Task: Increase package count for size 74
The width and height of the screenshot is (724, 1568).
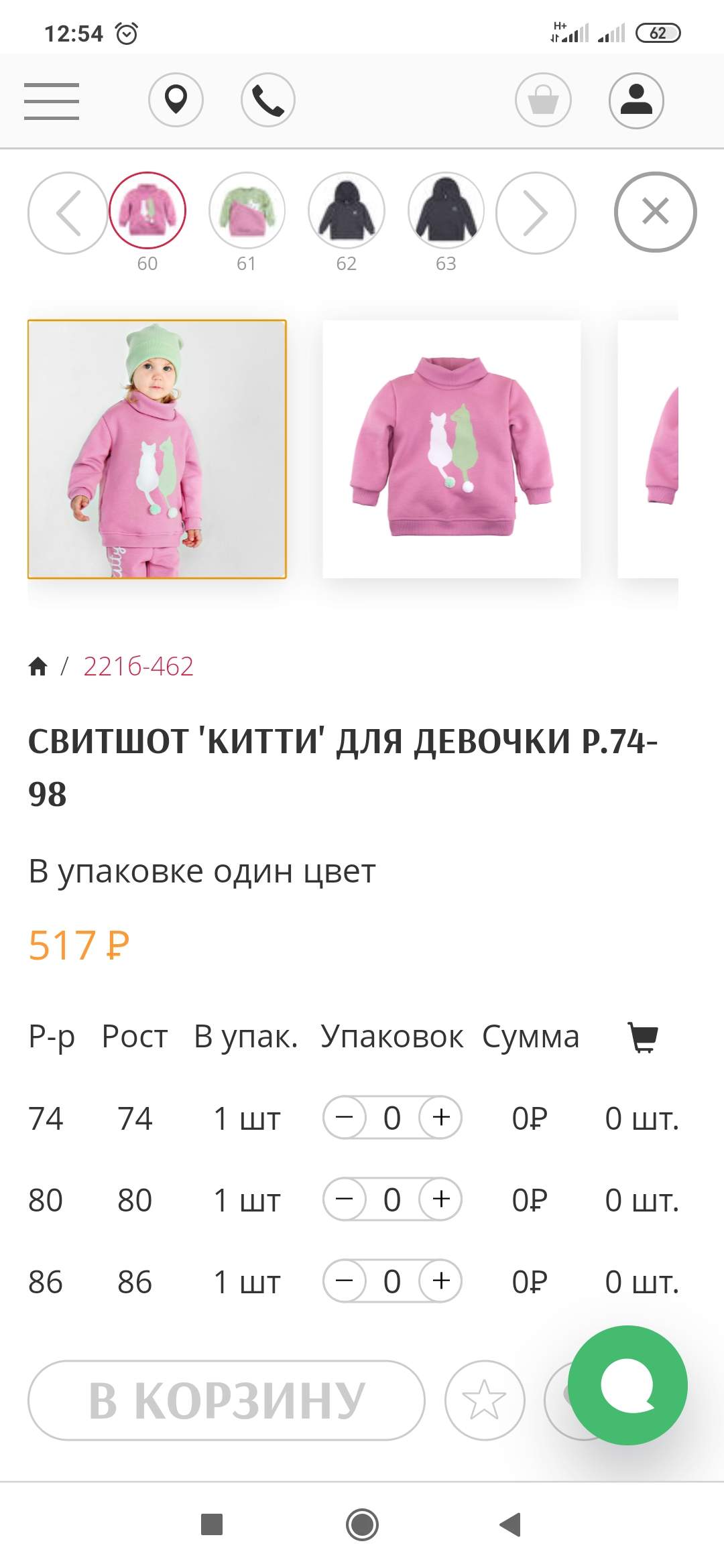Action: click(x=440, y=1118)
